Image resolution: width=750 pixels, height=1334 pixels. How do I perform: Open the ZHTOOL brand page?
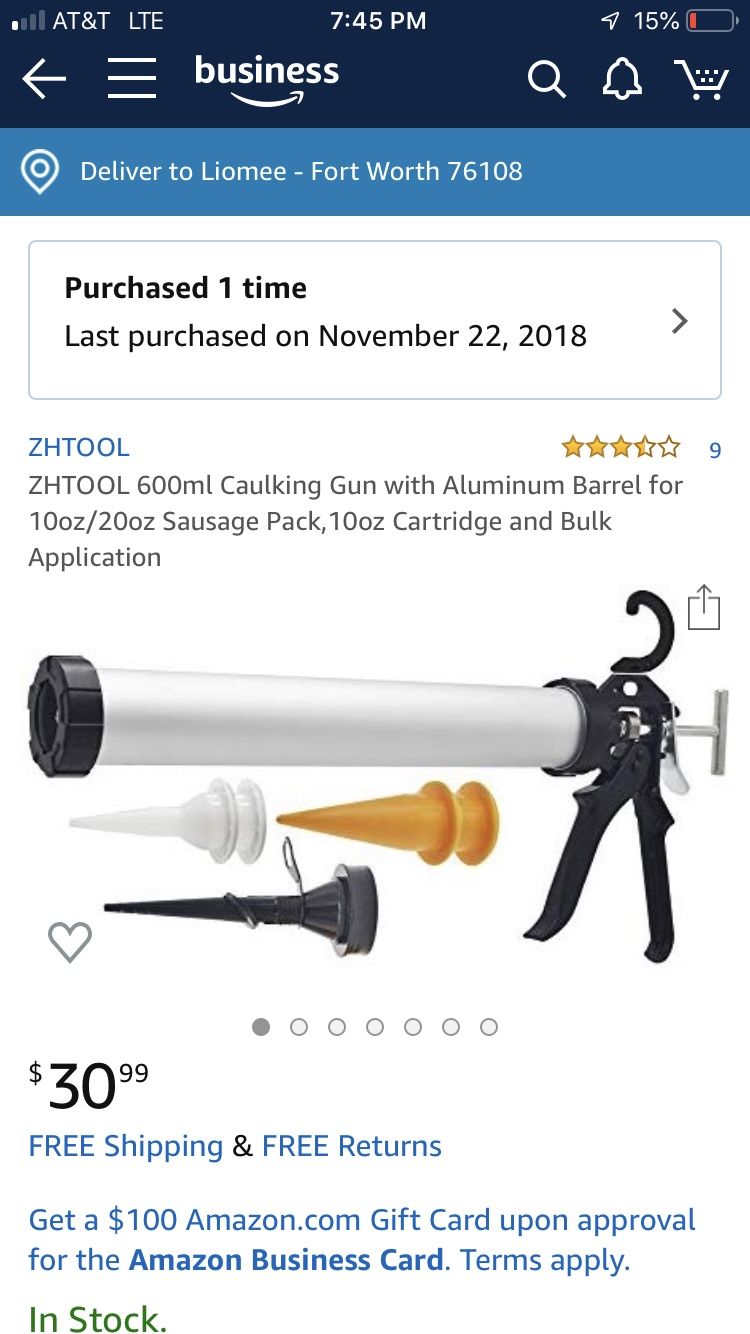coord(79,447)
